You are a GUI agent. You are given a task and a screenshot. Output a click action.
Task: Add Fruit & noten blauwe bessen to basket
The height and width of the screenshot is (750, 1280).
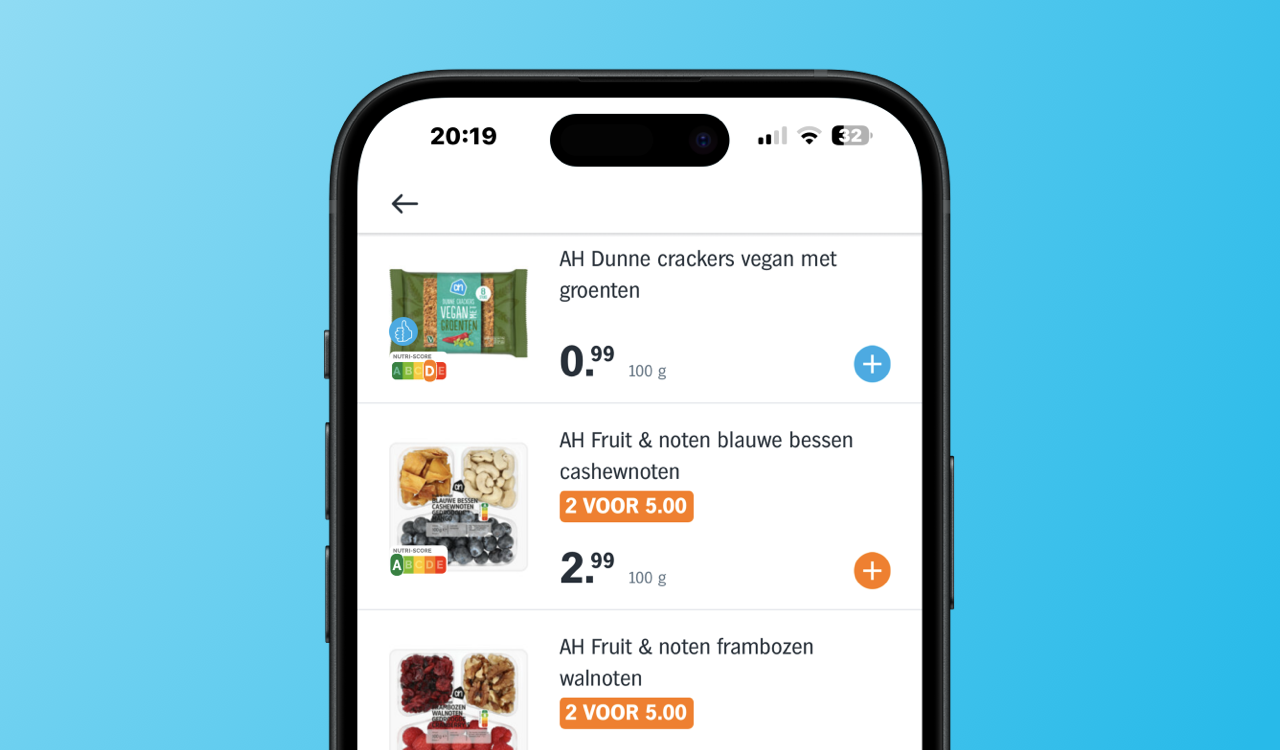(871, 571)
